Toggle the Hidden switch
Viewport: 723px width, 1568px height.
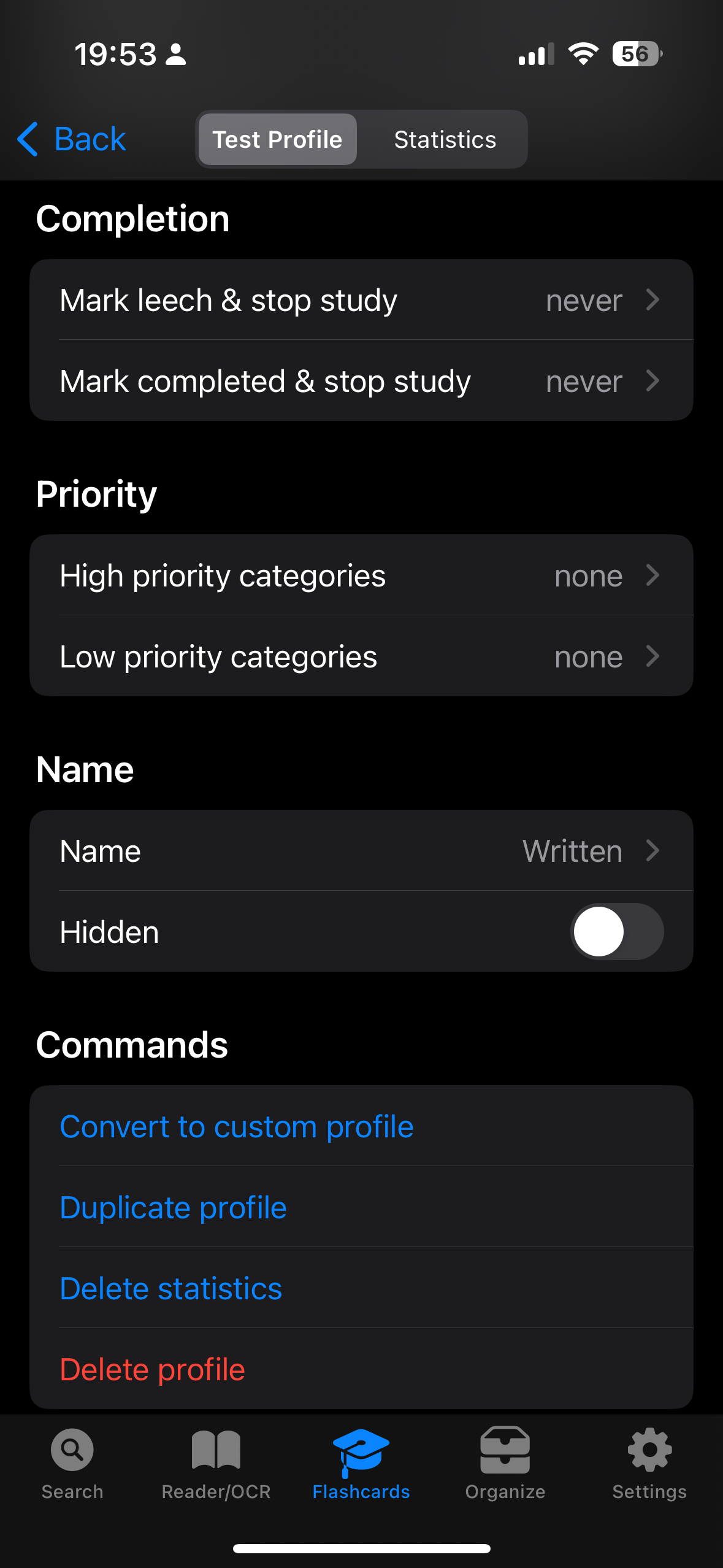tap(617, 931)
